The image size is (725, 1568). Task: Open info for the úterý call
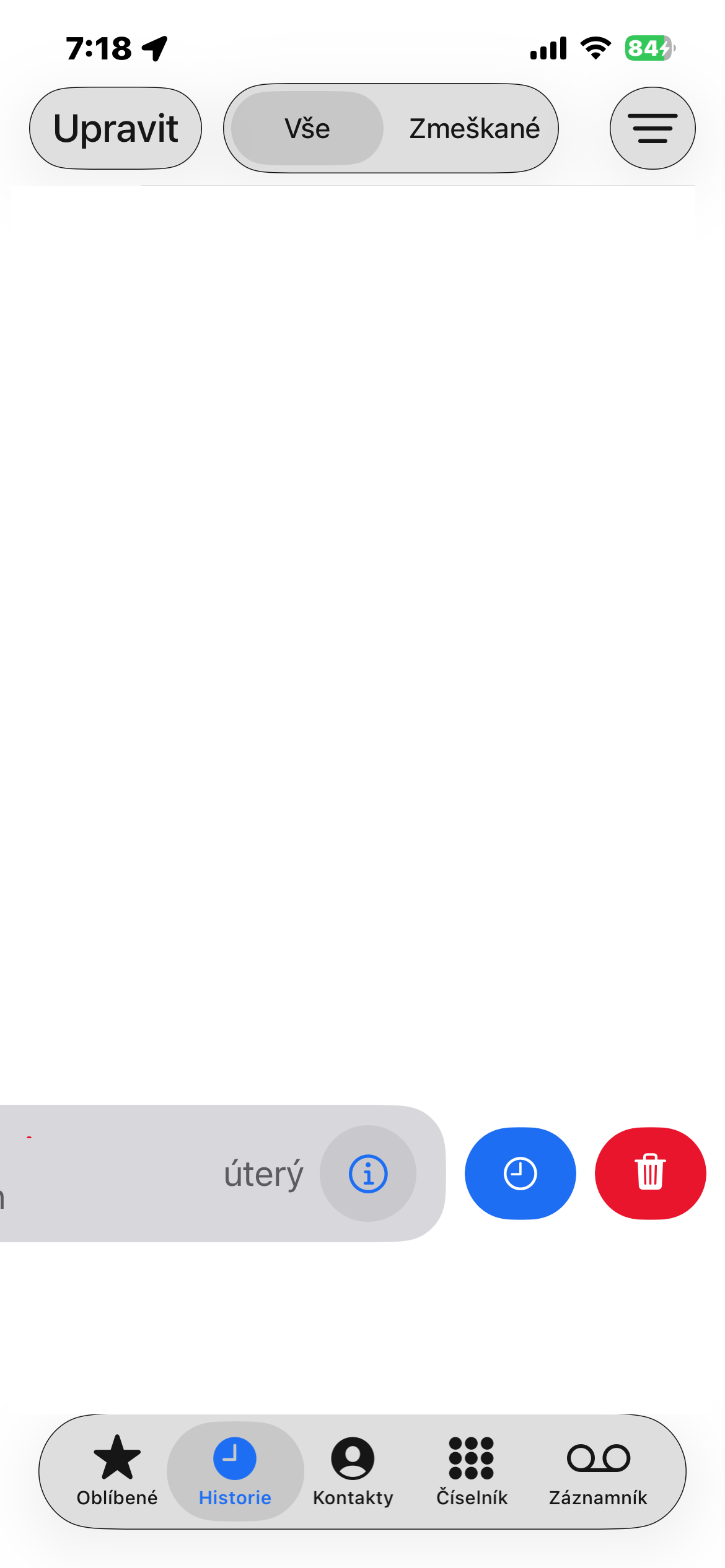pyautogui.click(x=368, y=1174)
